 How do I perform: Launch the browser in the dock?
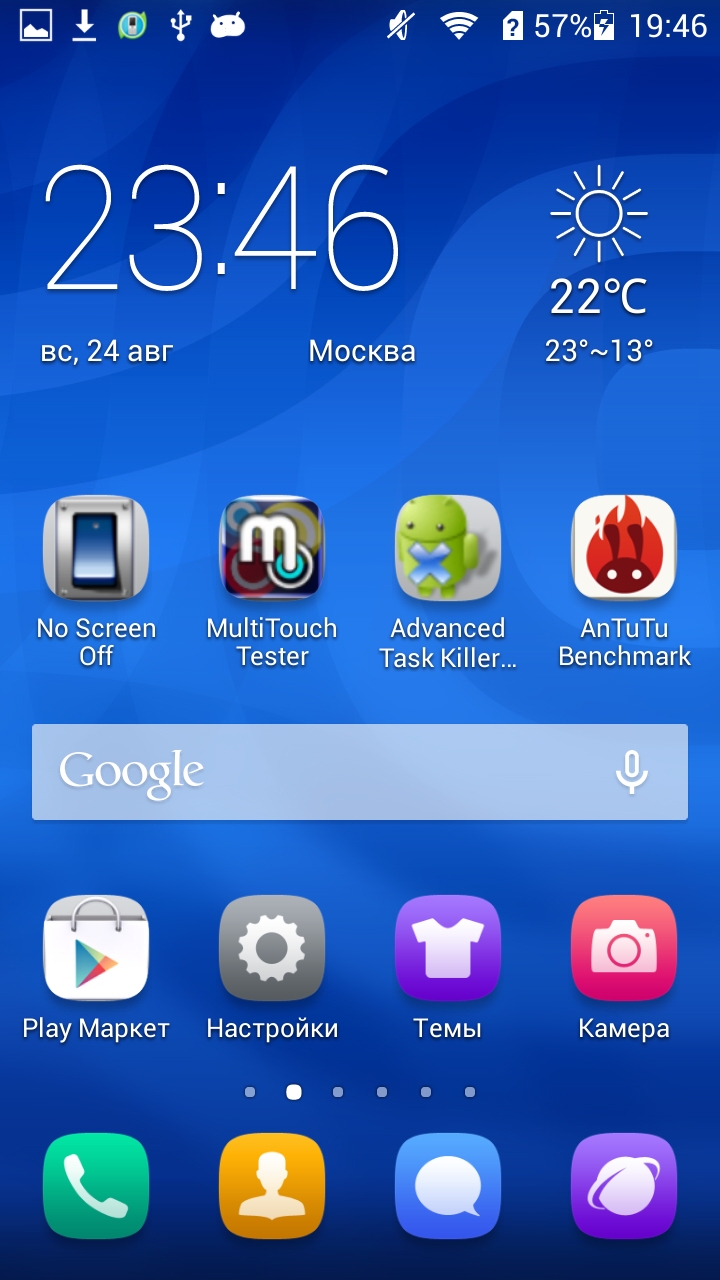pyautogui.click(x=624, y=1186)
